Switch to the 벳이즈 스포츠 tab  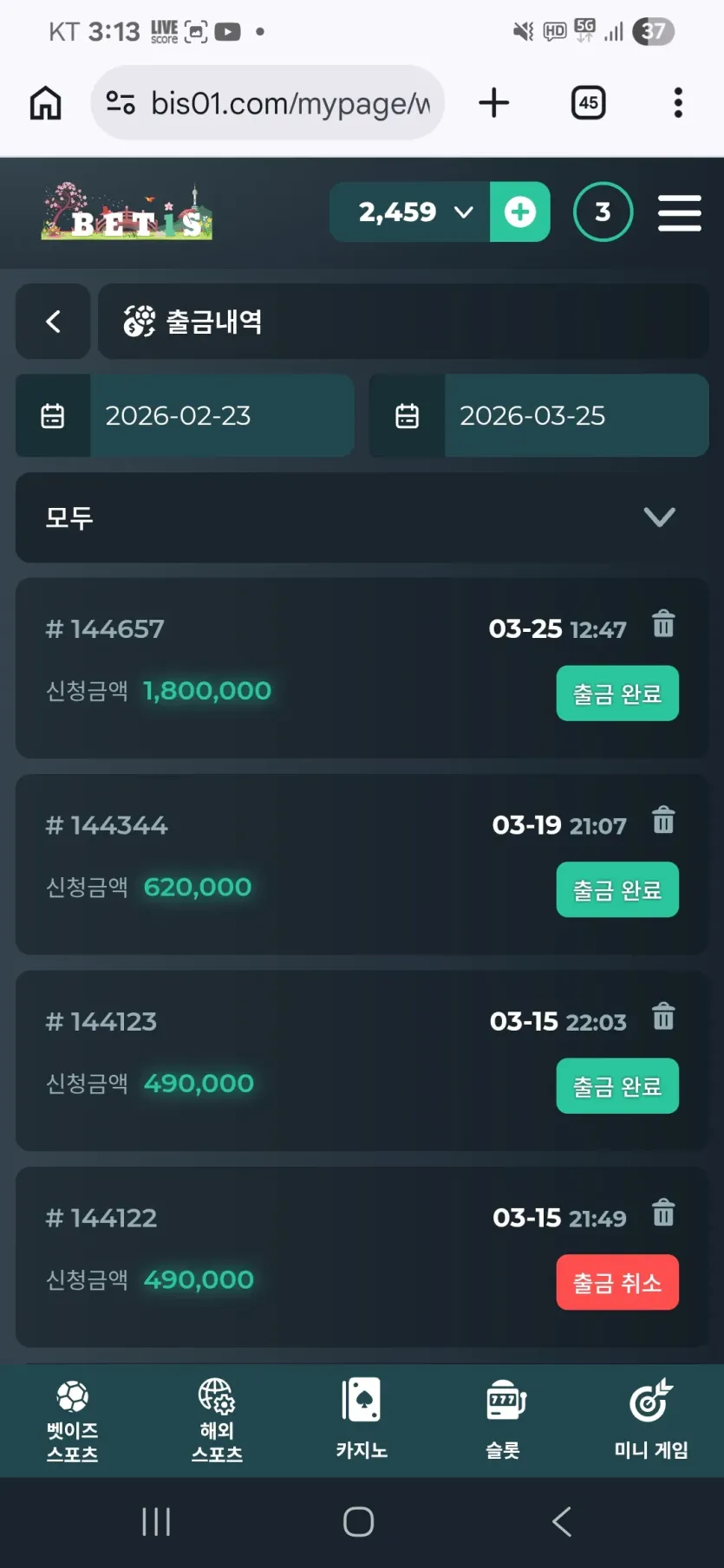[x=72, y=1422]
